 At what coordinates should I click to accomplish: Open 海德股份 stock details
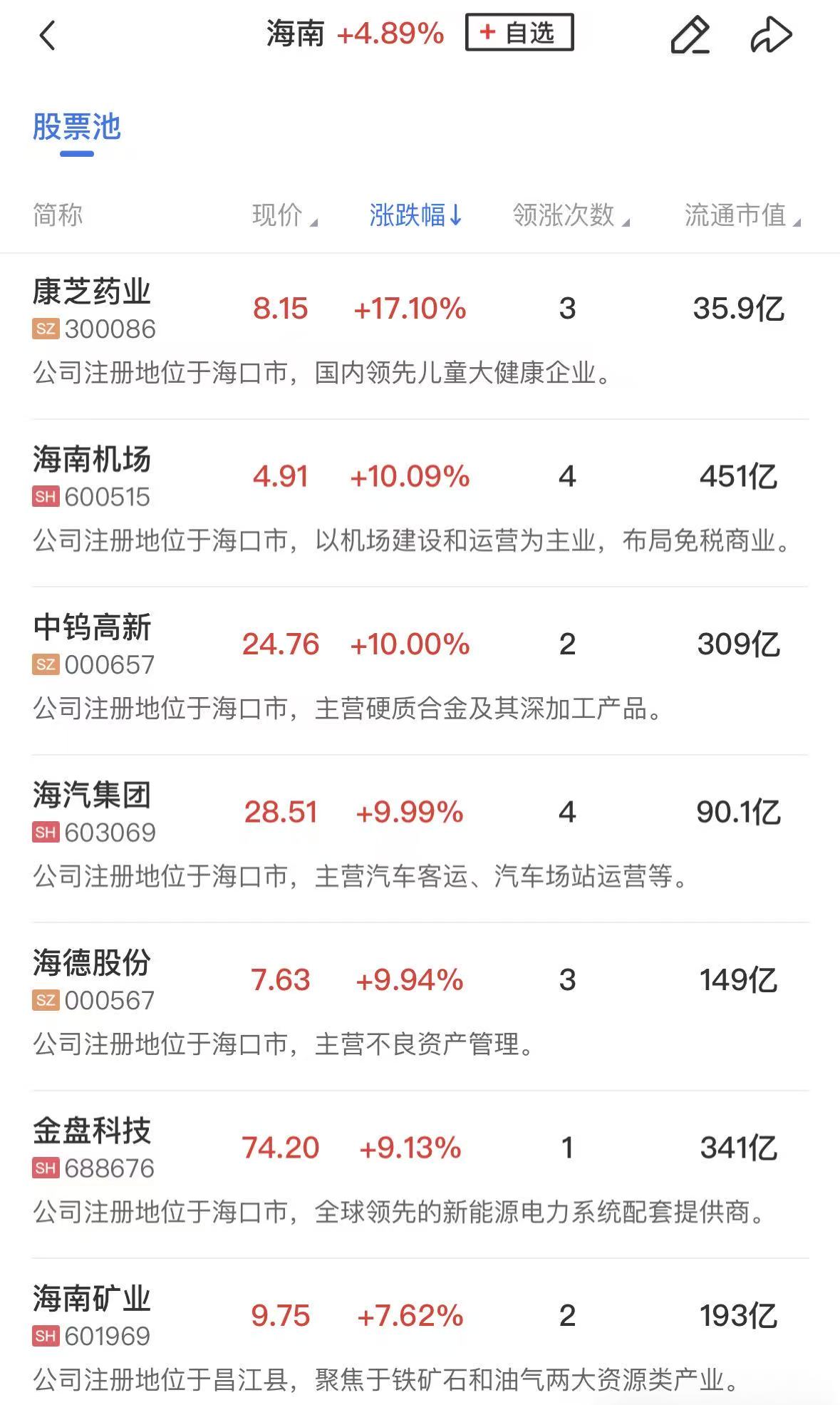click(x=93, y=964)
